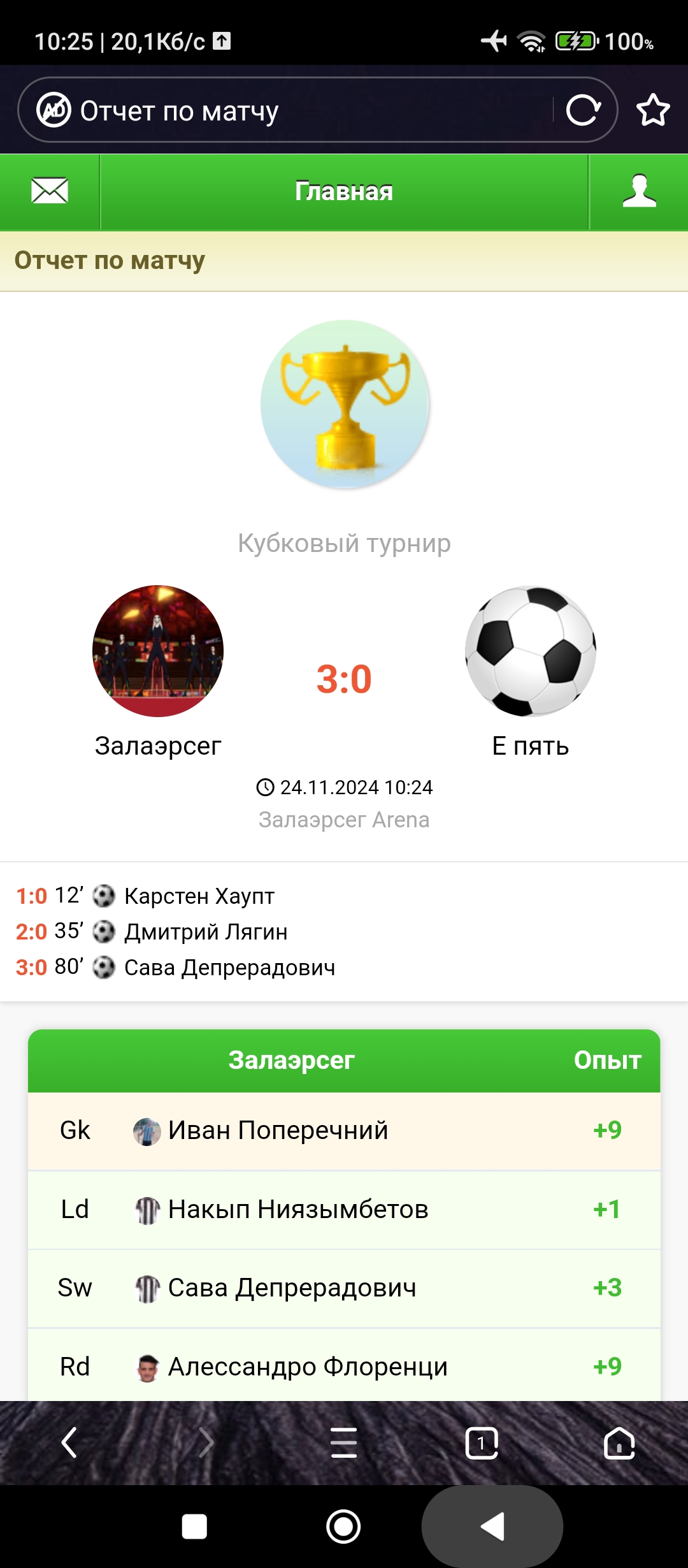
Task: Go to the browser home page
Action: [619, 1442]
